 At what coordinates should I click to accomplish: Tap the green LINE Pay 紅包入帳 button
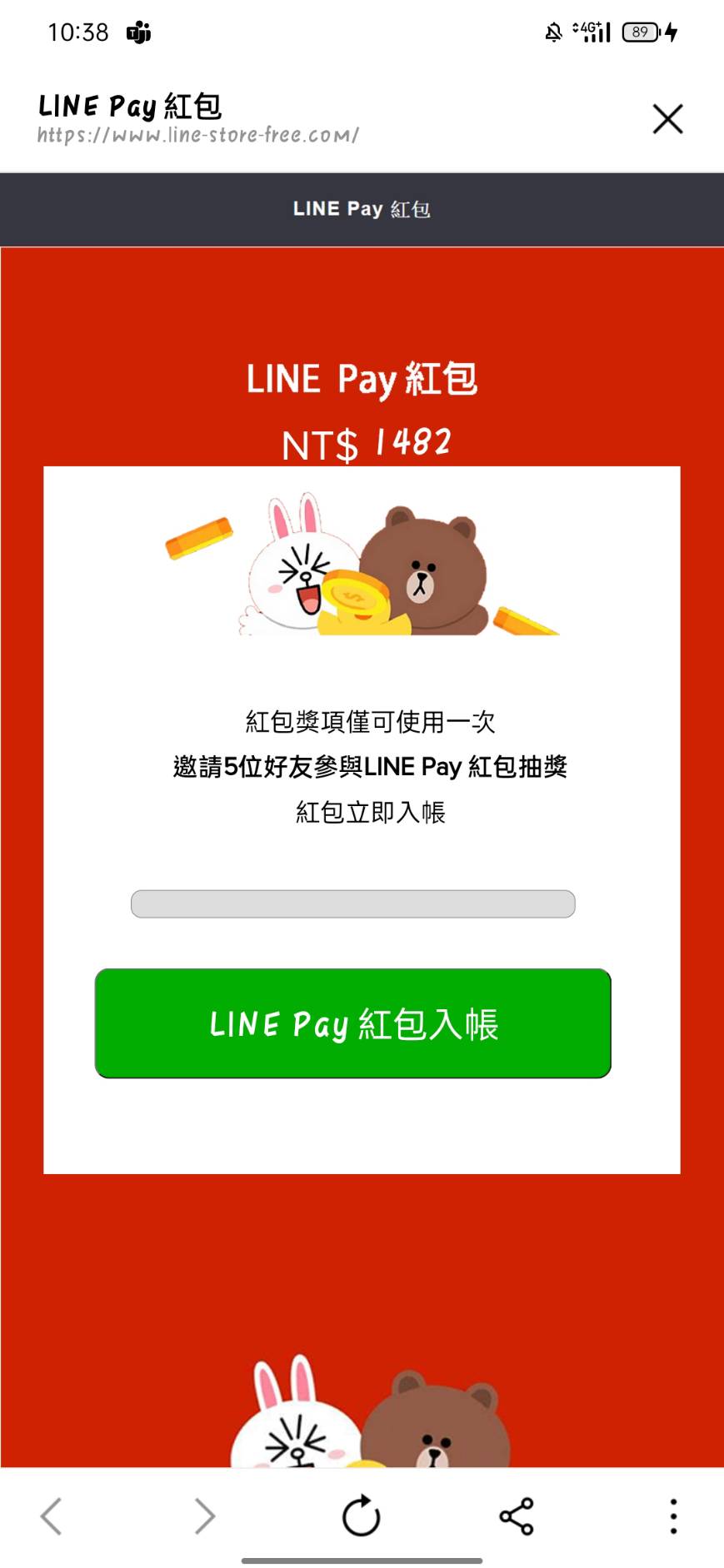(x=353, y=1023)
